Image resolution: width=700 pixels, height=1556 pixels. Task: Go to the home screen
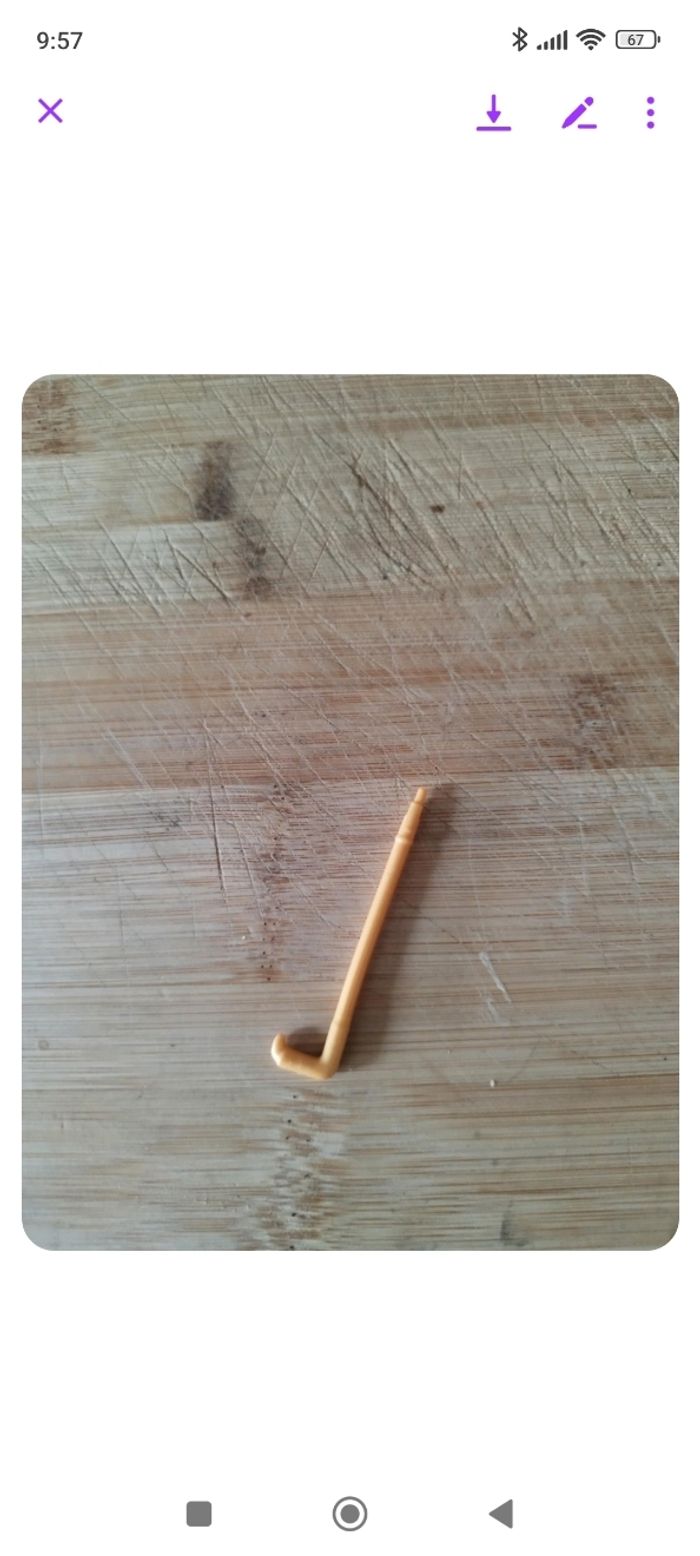tap(350, 1513)
